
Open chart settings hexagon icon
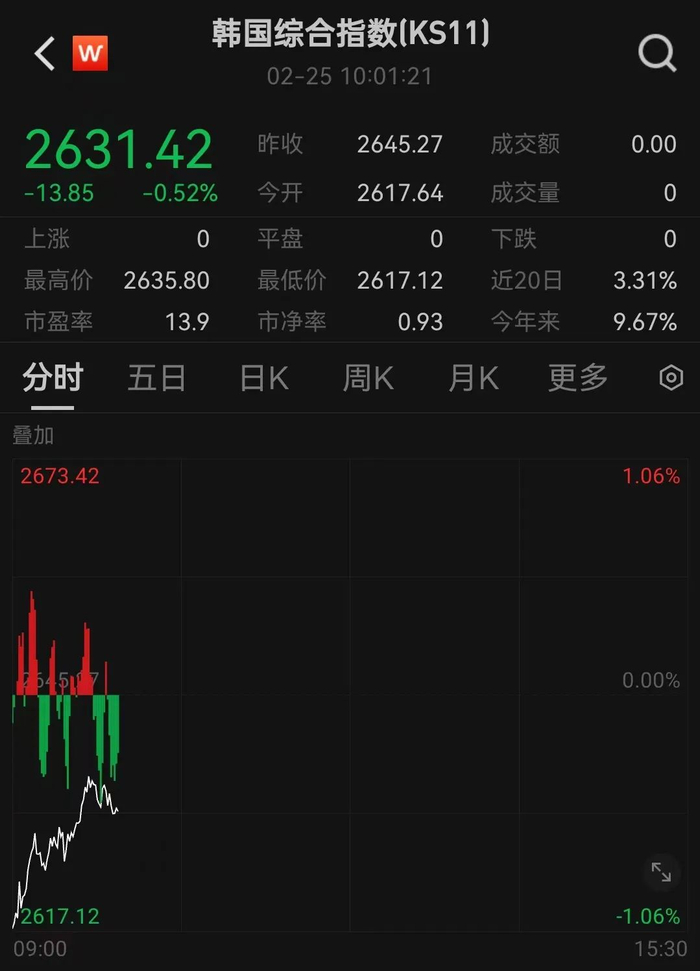[x=672, y=378]
